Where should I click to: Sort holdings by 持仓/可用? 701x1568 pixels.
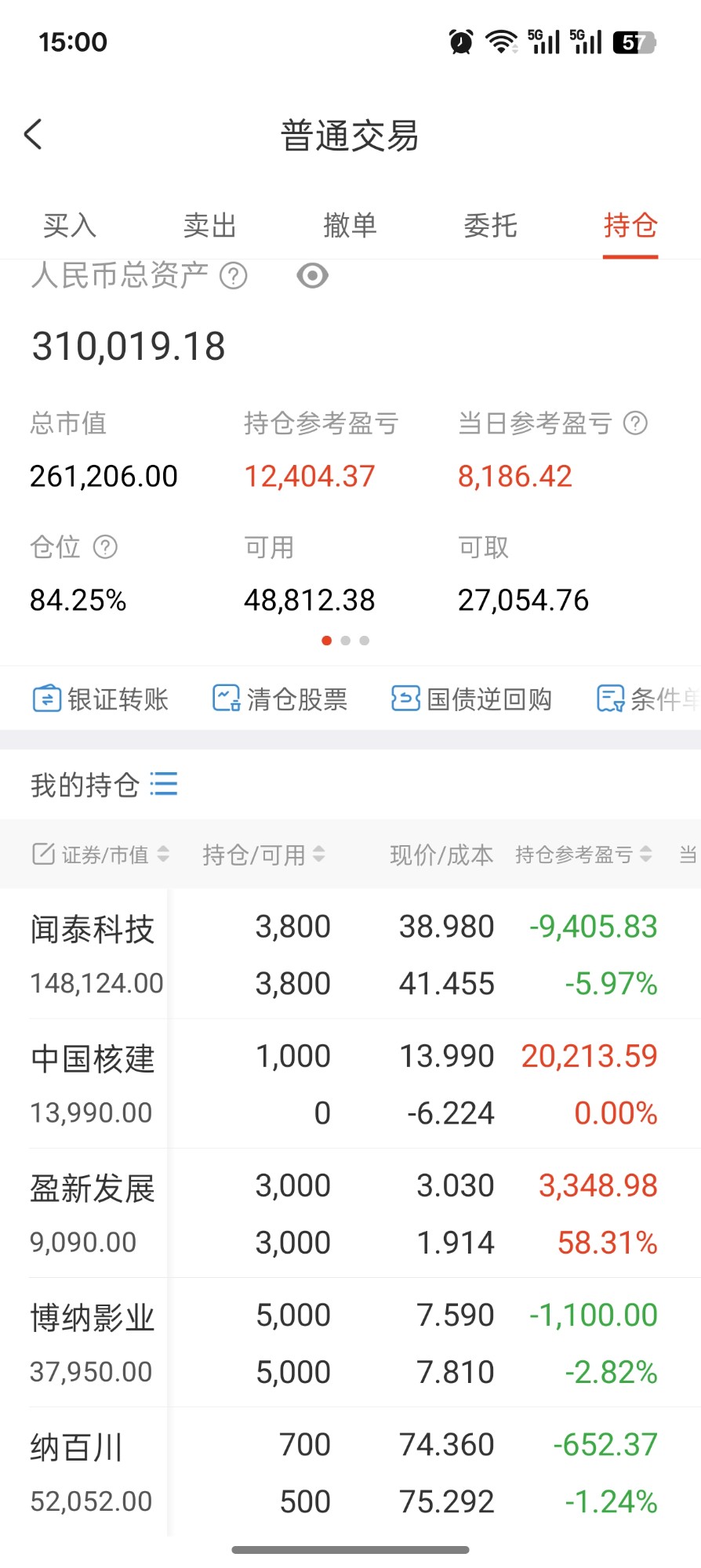click(x=263, y=855)
